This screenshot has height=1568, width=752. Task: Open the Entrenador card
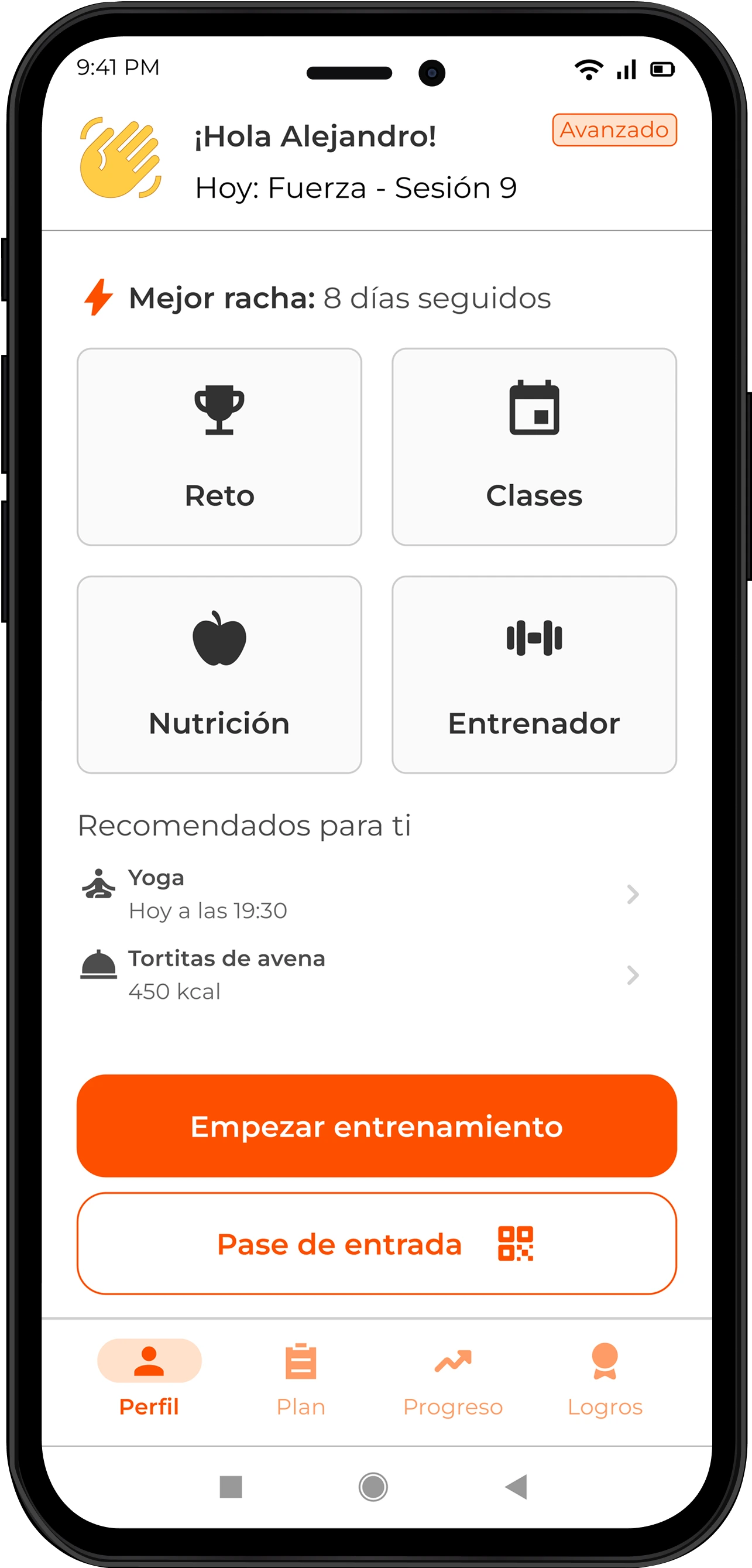(x=534, y=675)
